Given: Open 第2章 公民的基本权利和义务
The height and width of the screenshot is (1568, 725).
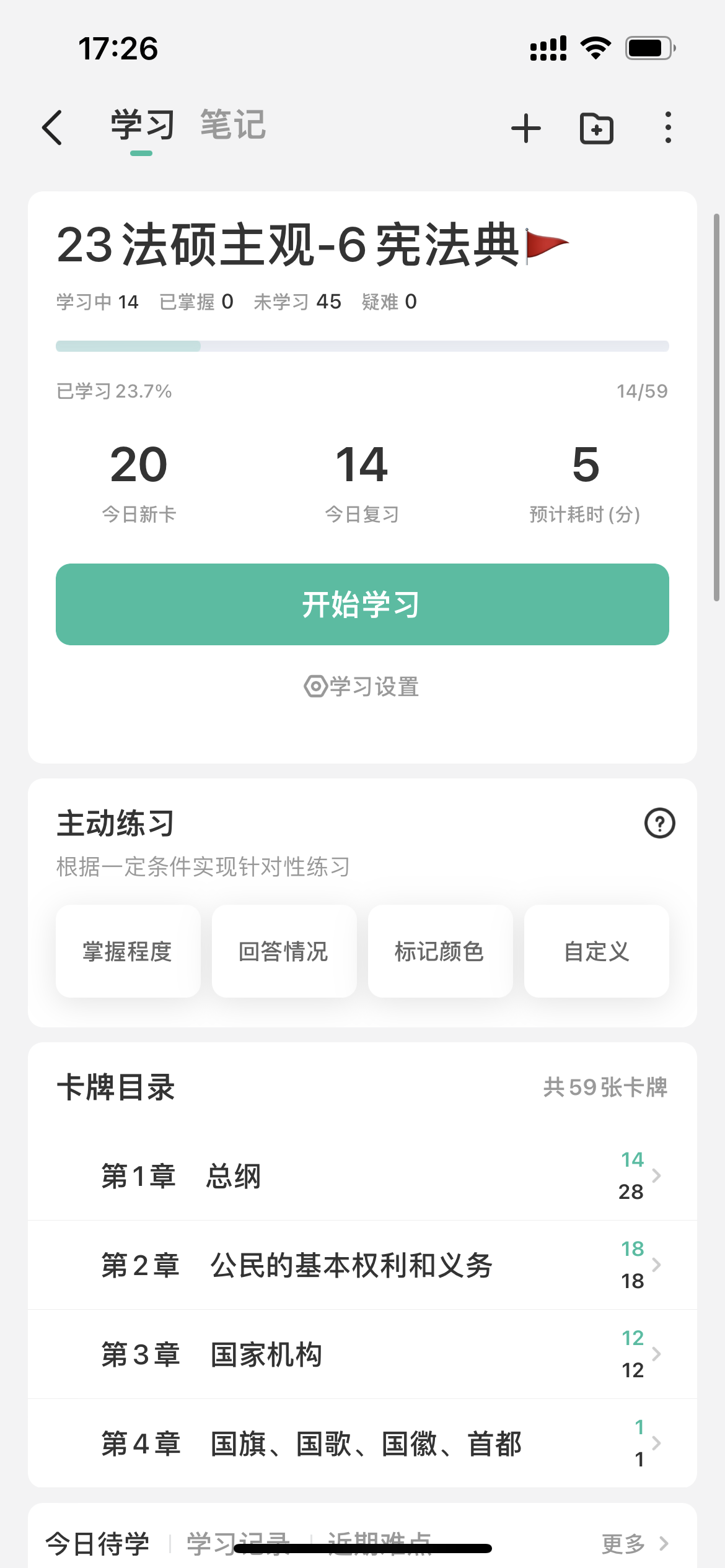Looking at the screenshot, I should [362, 1265].
